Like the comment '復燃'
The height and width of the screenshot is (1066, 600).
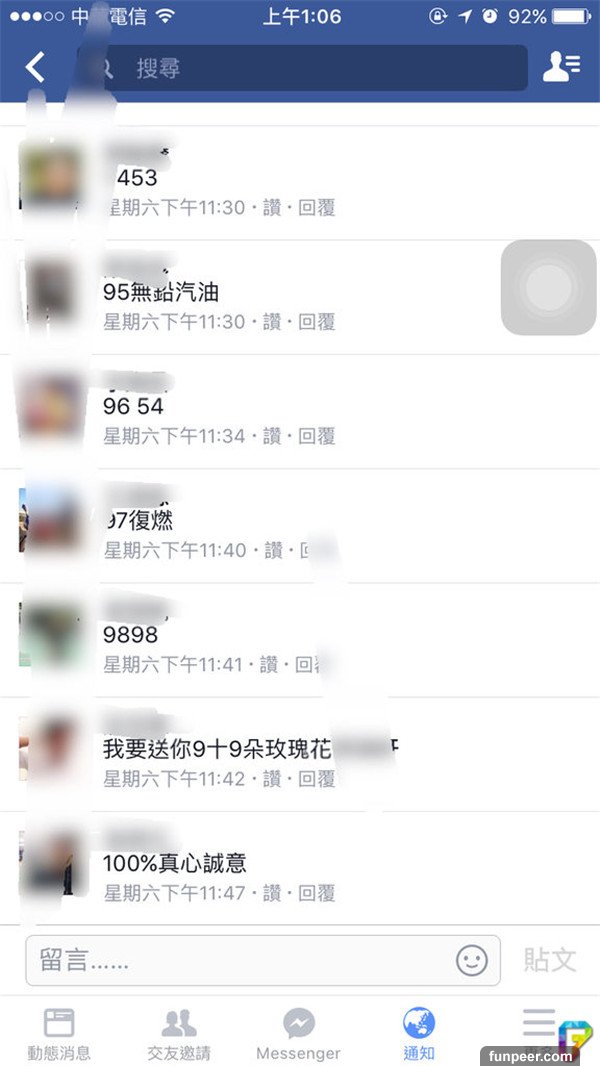click(270, 550)
